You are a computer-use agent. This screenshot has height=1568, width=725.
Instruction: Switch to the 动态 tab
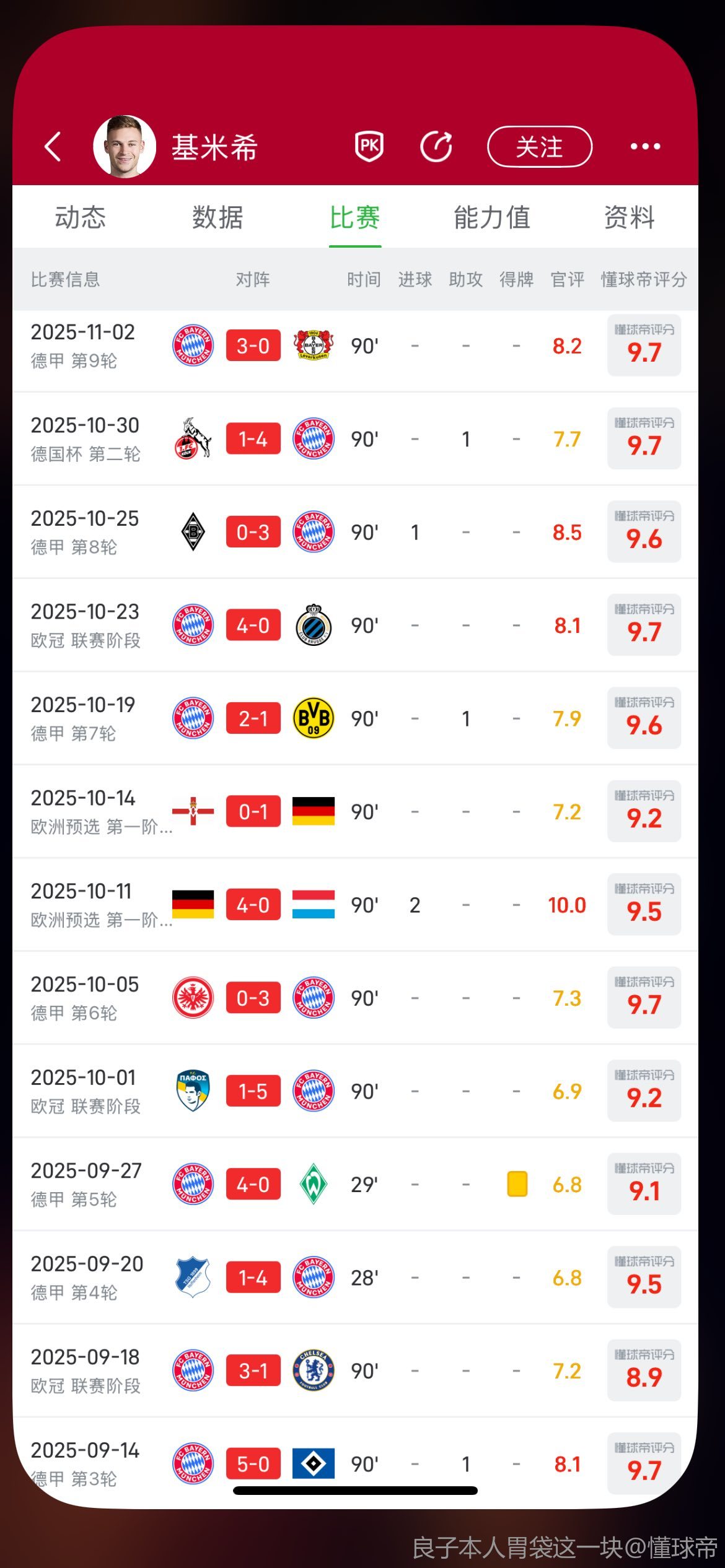click(81, 217)
